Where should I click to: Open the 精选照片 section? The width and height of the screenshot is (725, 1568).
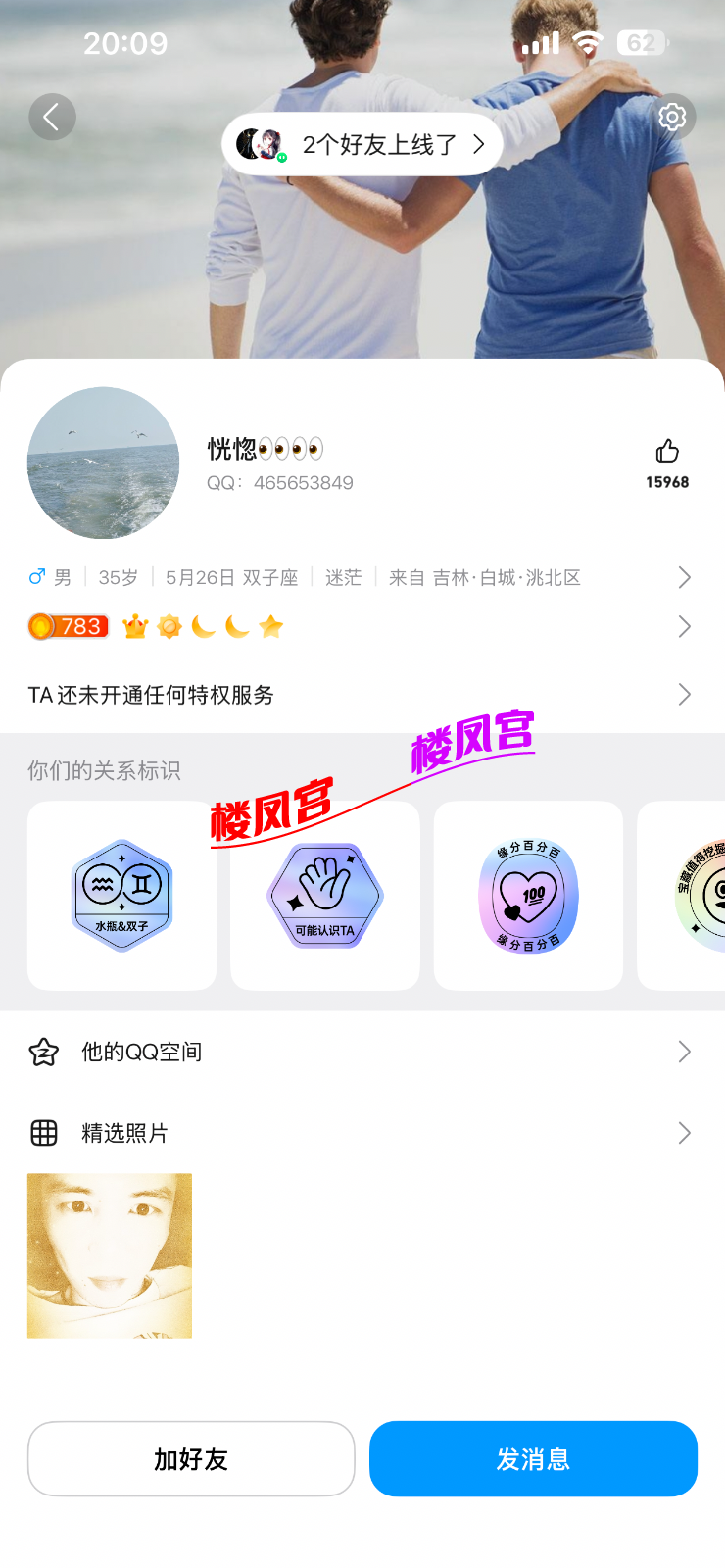point(362,1133)
